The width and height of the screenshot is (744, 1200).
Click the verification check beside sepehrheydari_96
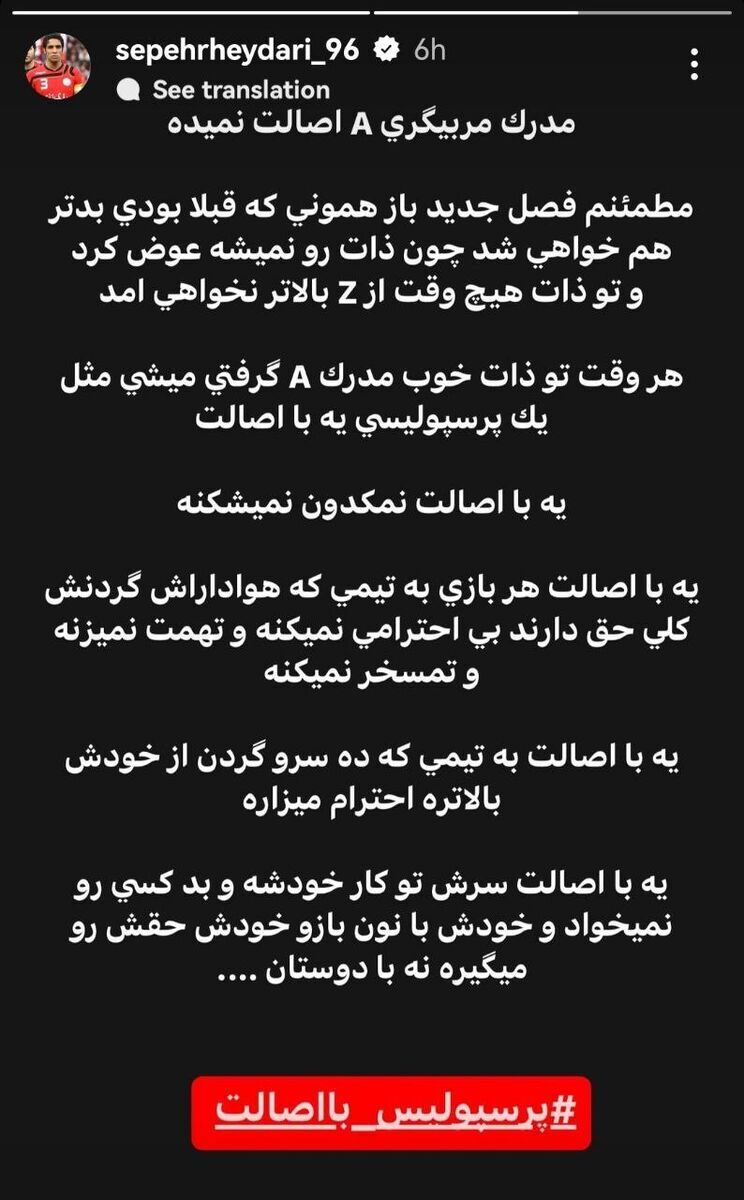click(x=386, y=46)
